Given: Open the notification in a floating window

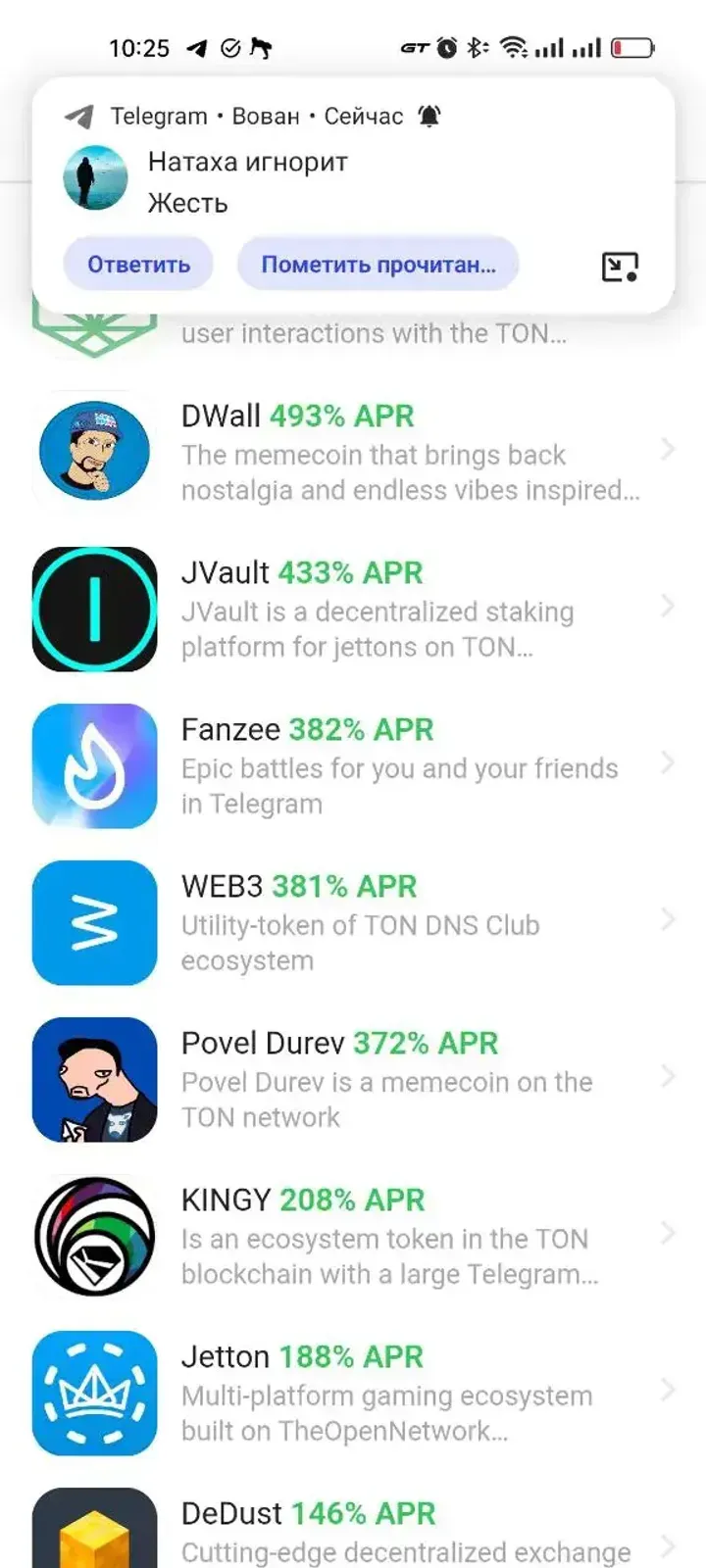Looking at the screenshot, I should 620,267.
